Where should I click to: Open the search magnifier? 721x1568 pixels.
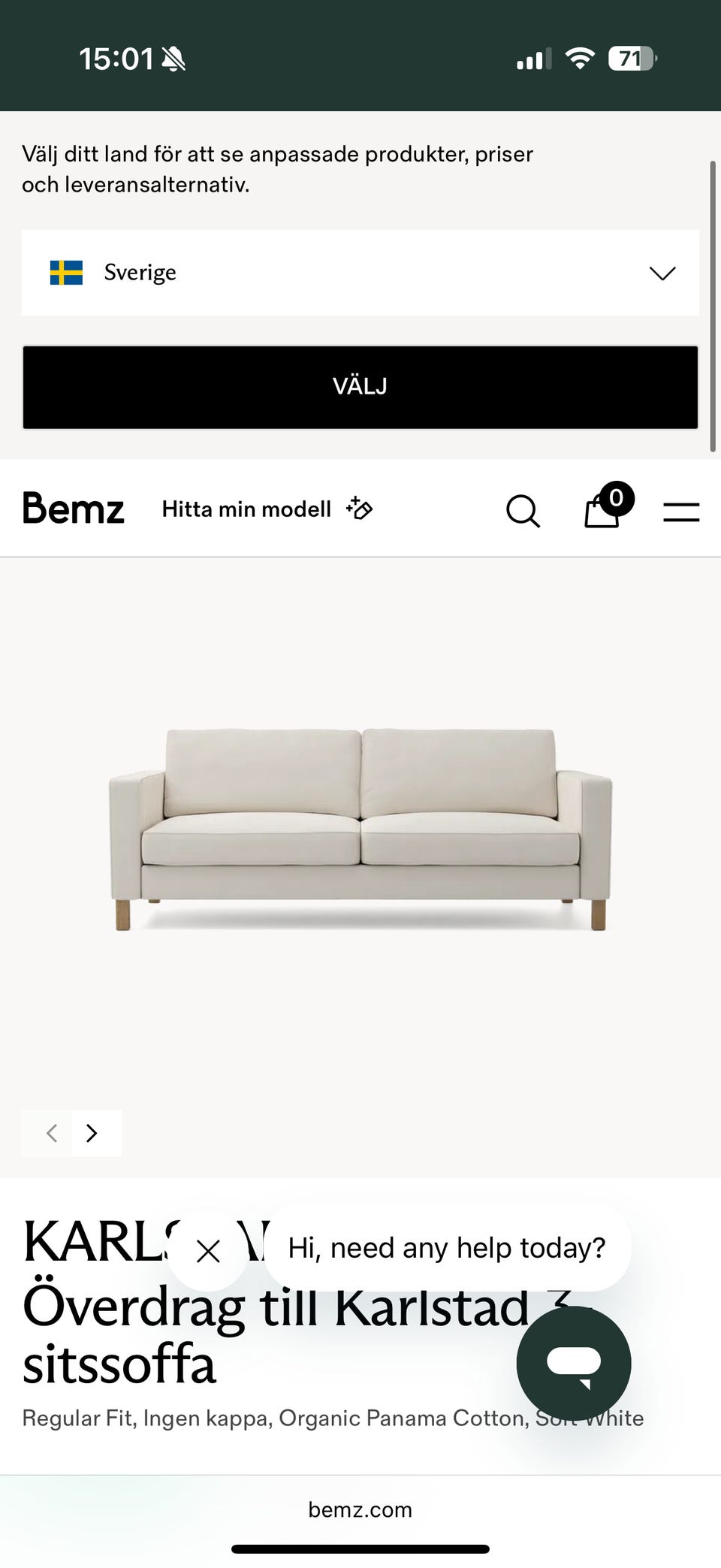click(x=523, y=511)
